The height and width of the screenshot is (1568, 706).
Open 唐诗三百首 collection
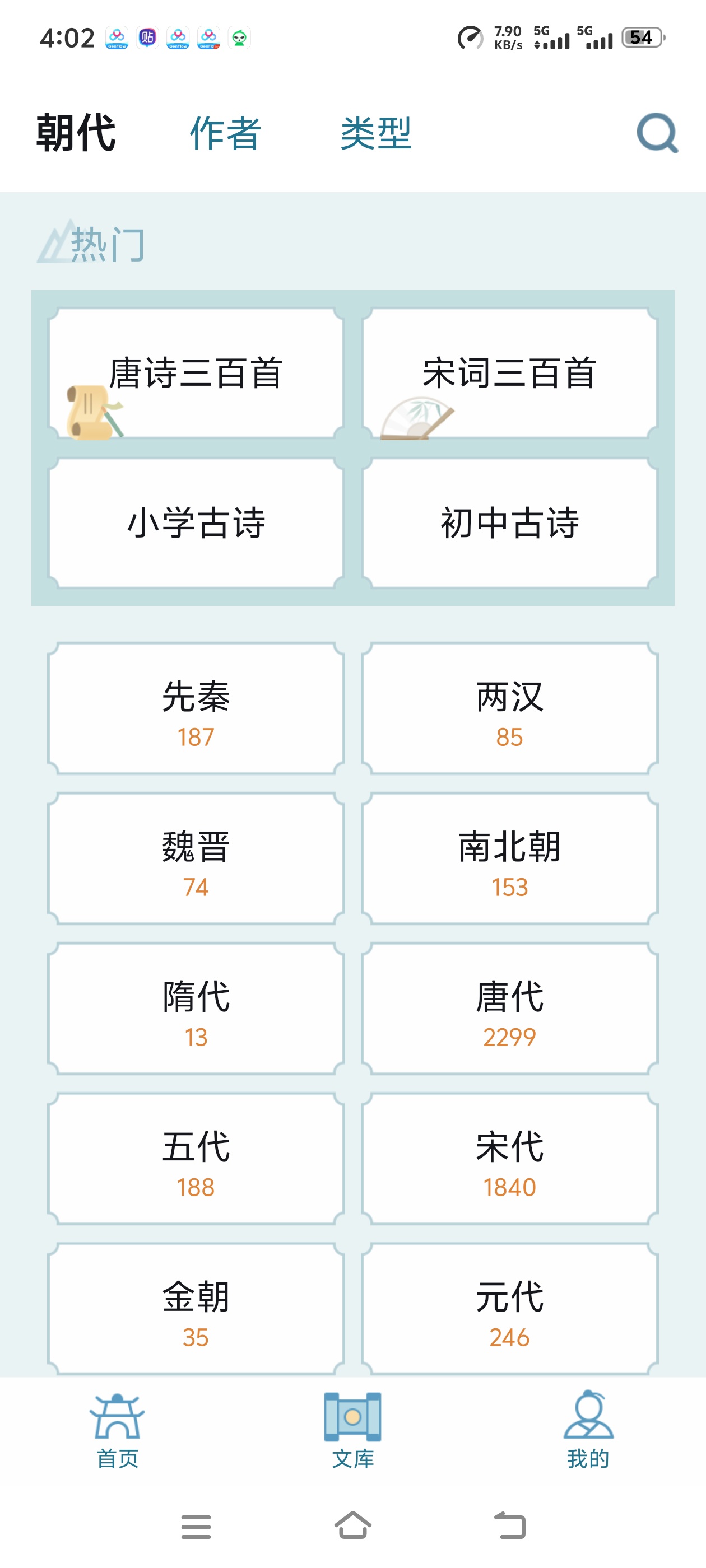pyautogui.click(x=196, y=373)
